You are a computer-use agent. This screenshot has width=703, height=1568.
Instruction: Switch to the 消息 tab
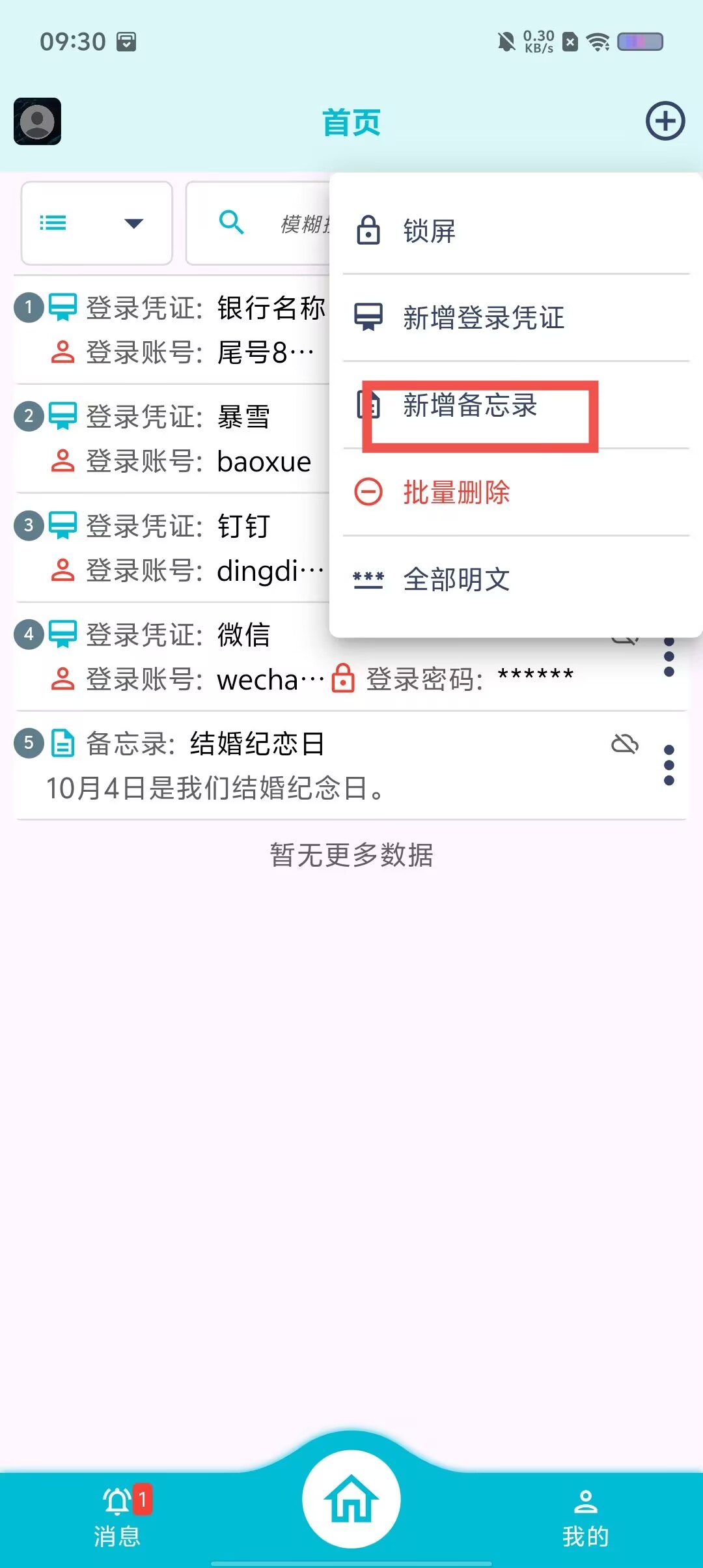pos(117,1517)
